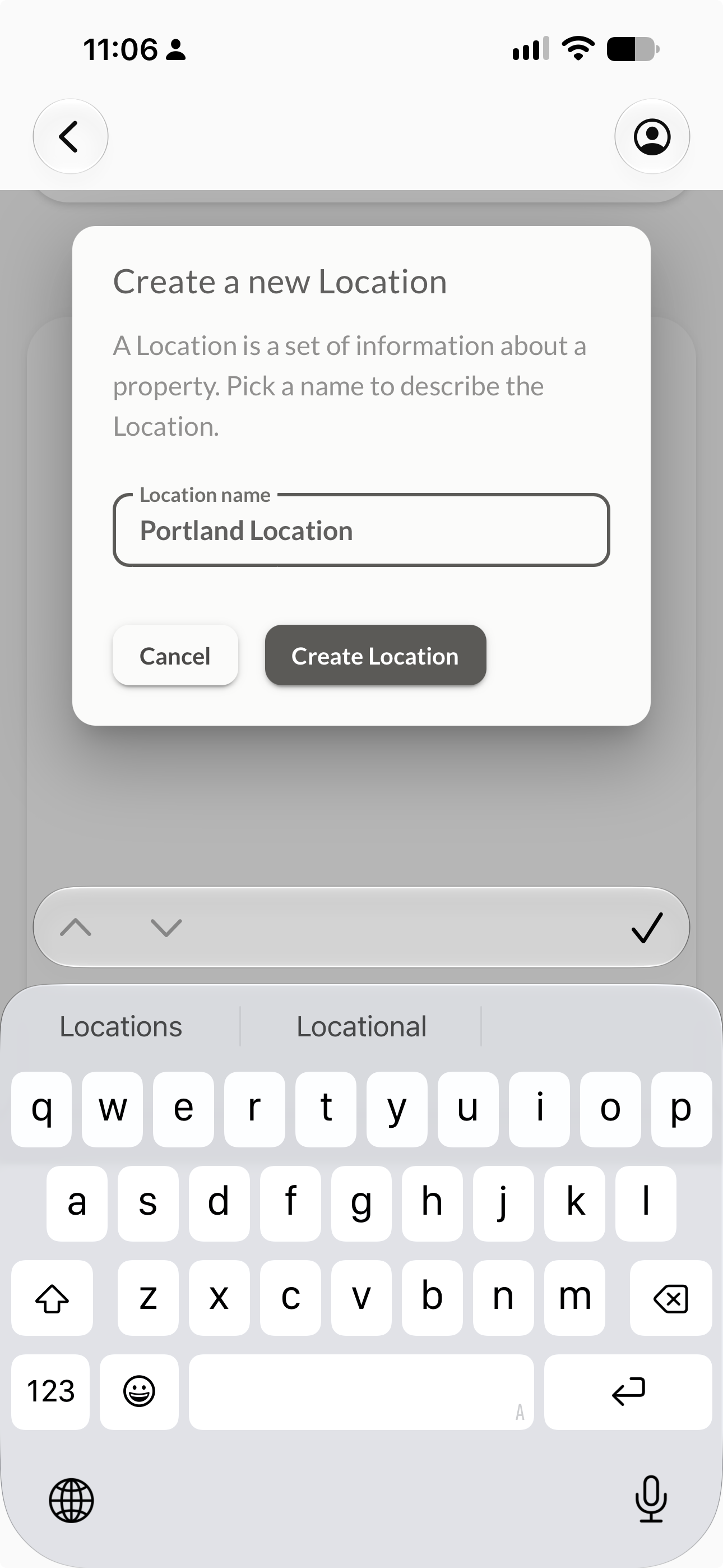Tap the keyboard return key
The image size is (723, 1568).
628,1391
